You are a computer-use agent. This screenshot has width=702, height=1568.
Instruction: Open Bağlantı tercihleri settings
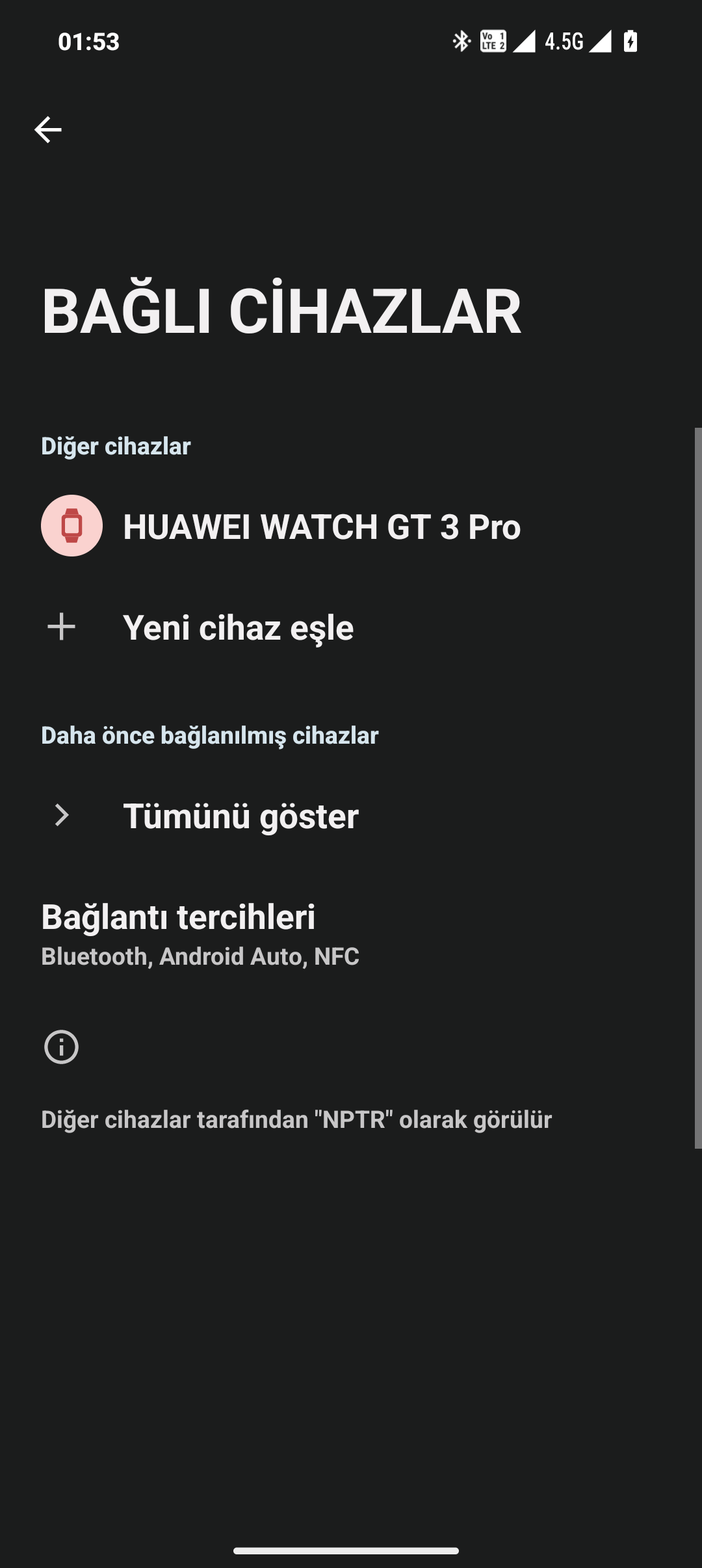(x=200, y=934)
